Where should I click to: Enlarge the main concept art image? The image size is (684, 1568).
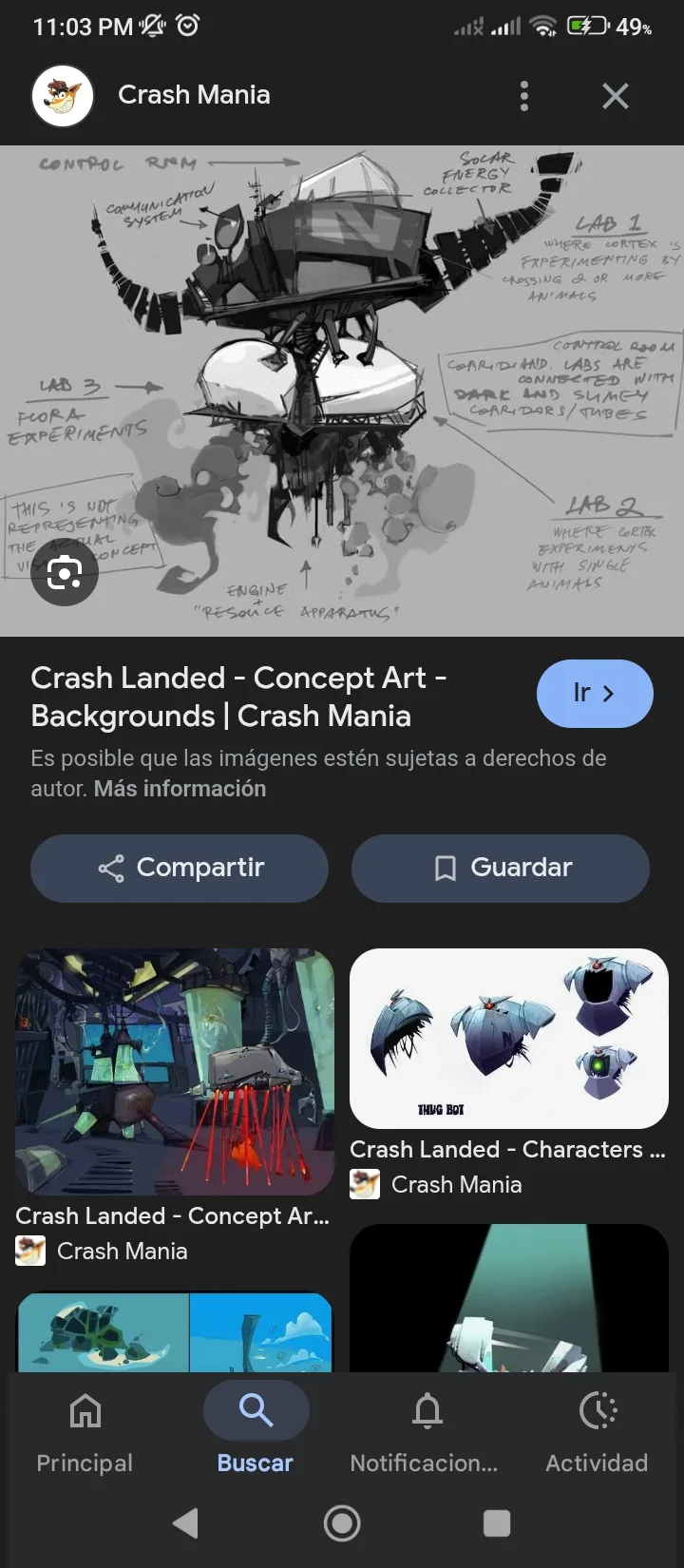coord(342,391)
